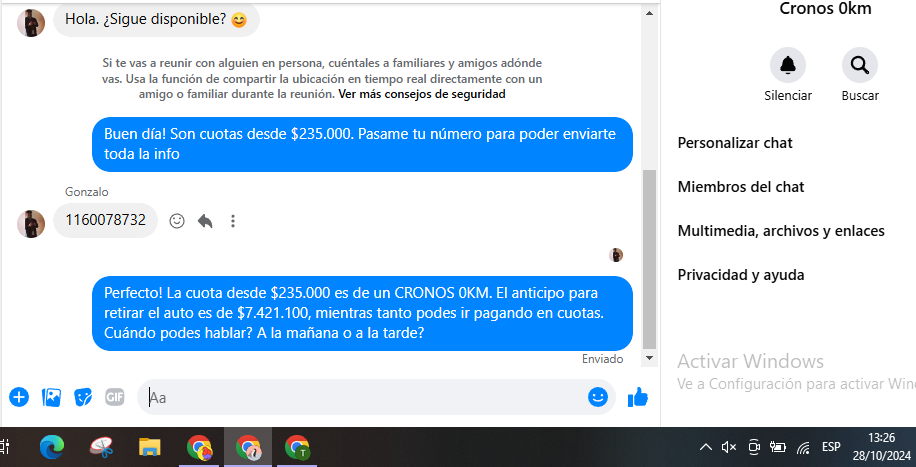Open the GIF picker
916x467 pixels.
pos(115,397)
